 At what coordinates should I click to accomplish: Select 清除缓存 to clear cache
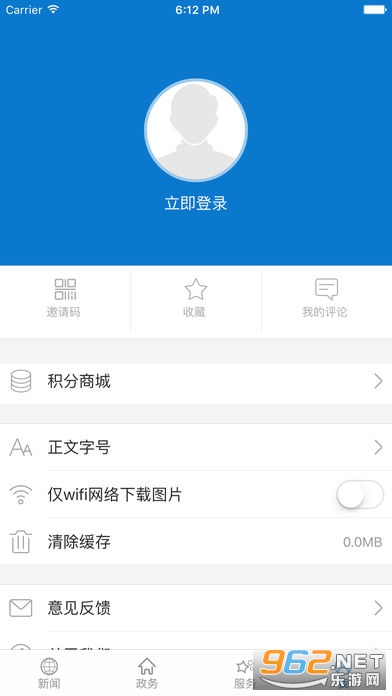(x=196, y=542)
